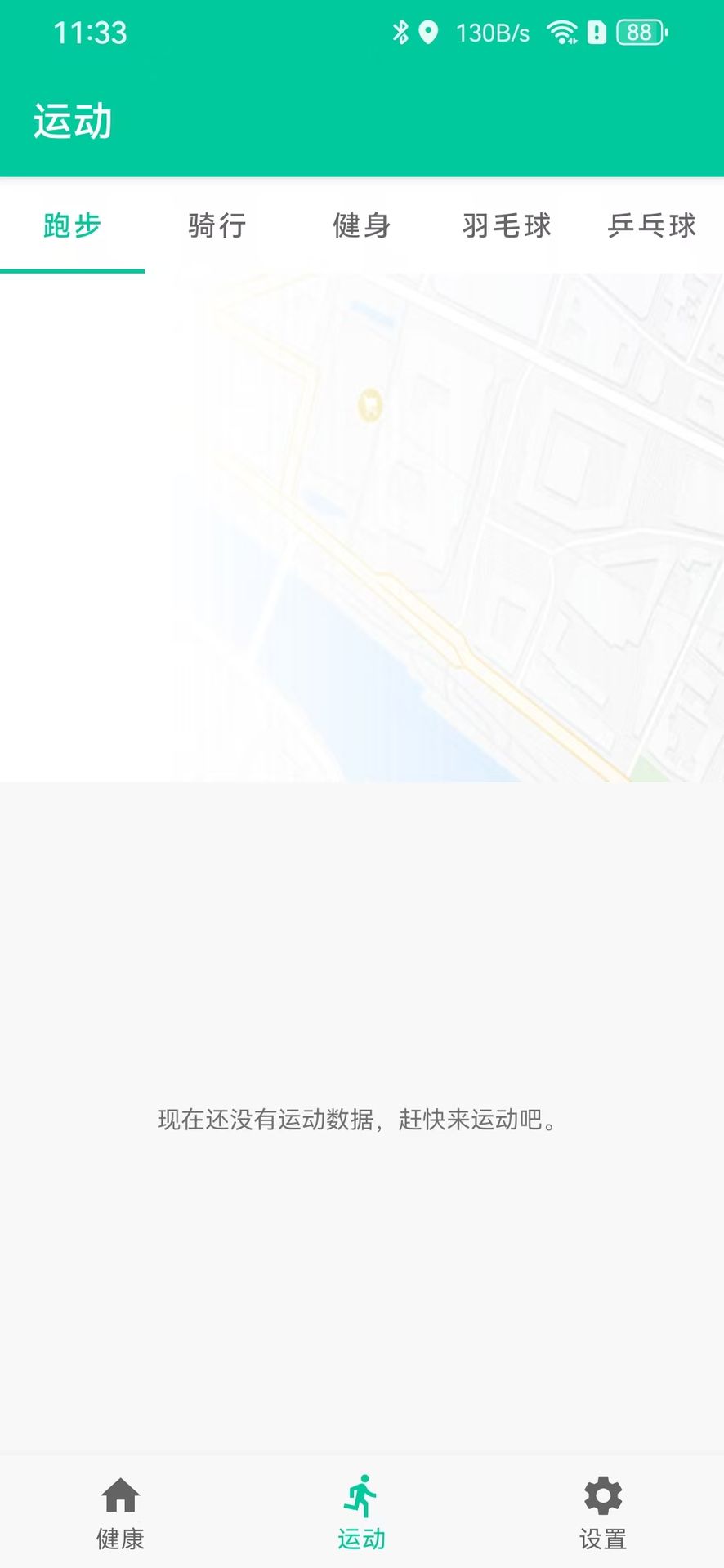Tap the 130B/s network speed indicator
The image size is (724, 1568).
coord(490,33)
